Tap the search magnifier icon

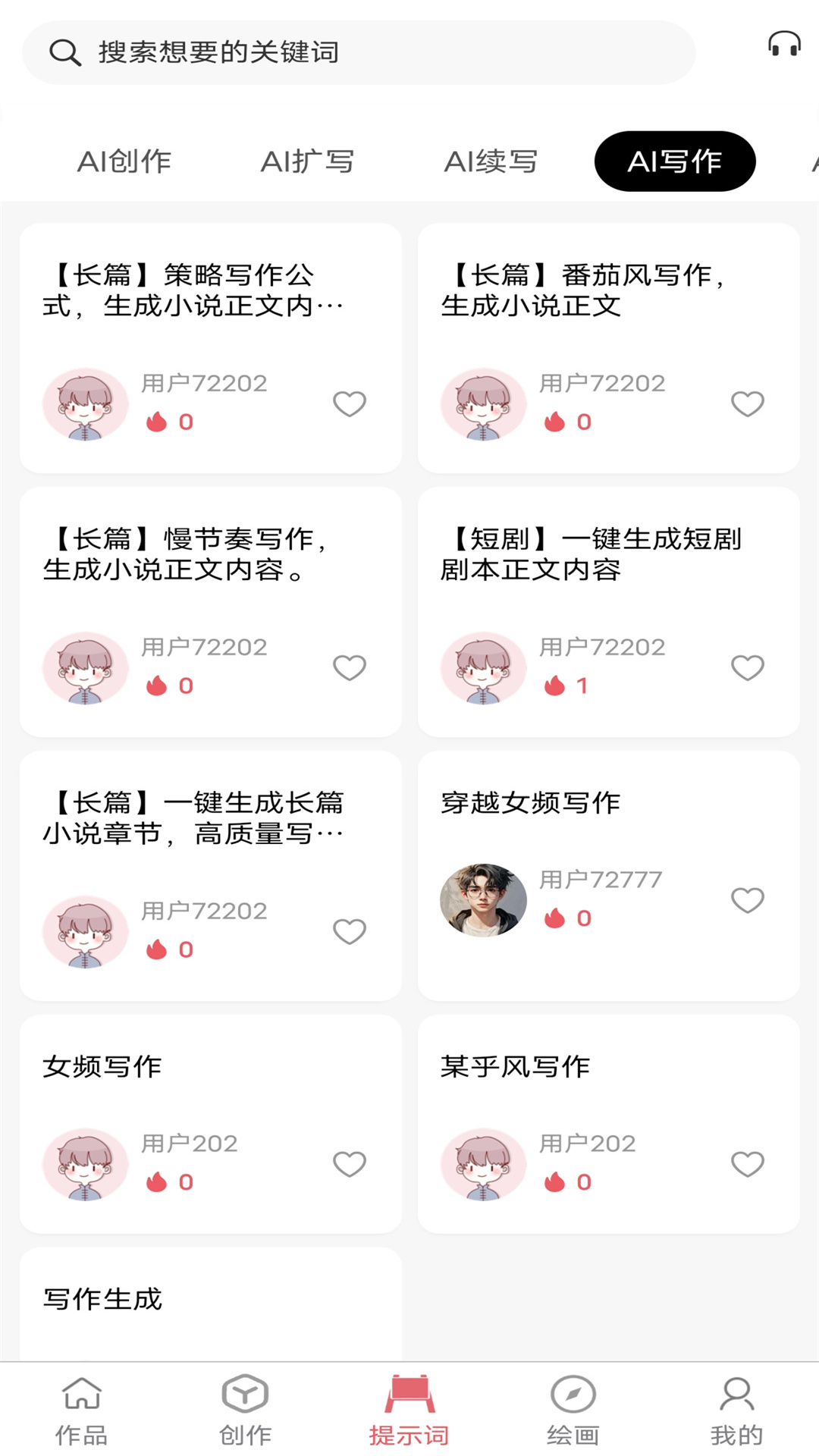click(65, 52)
